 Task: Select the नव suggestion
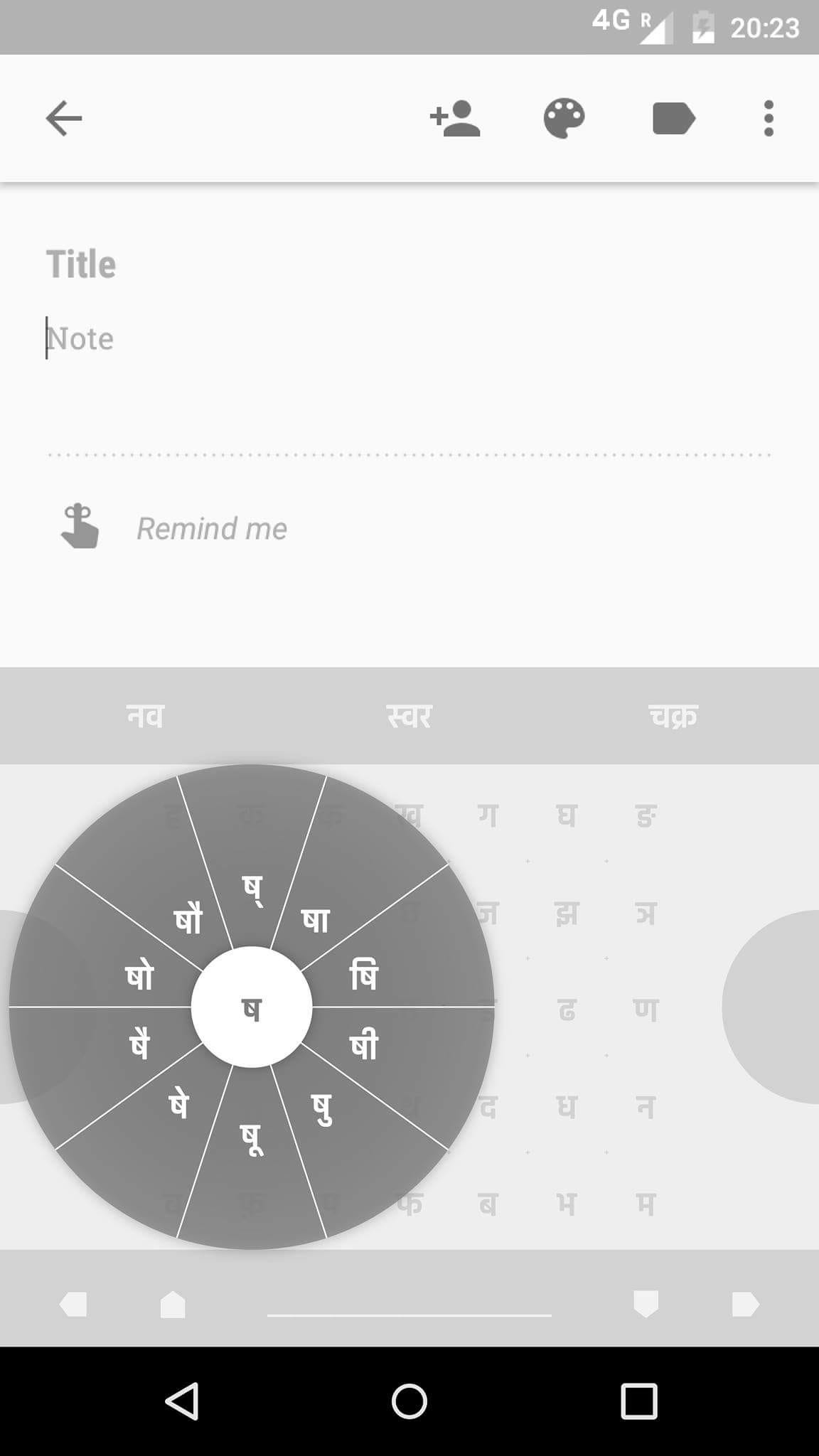point(145,715)
